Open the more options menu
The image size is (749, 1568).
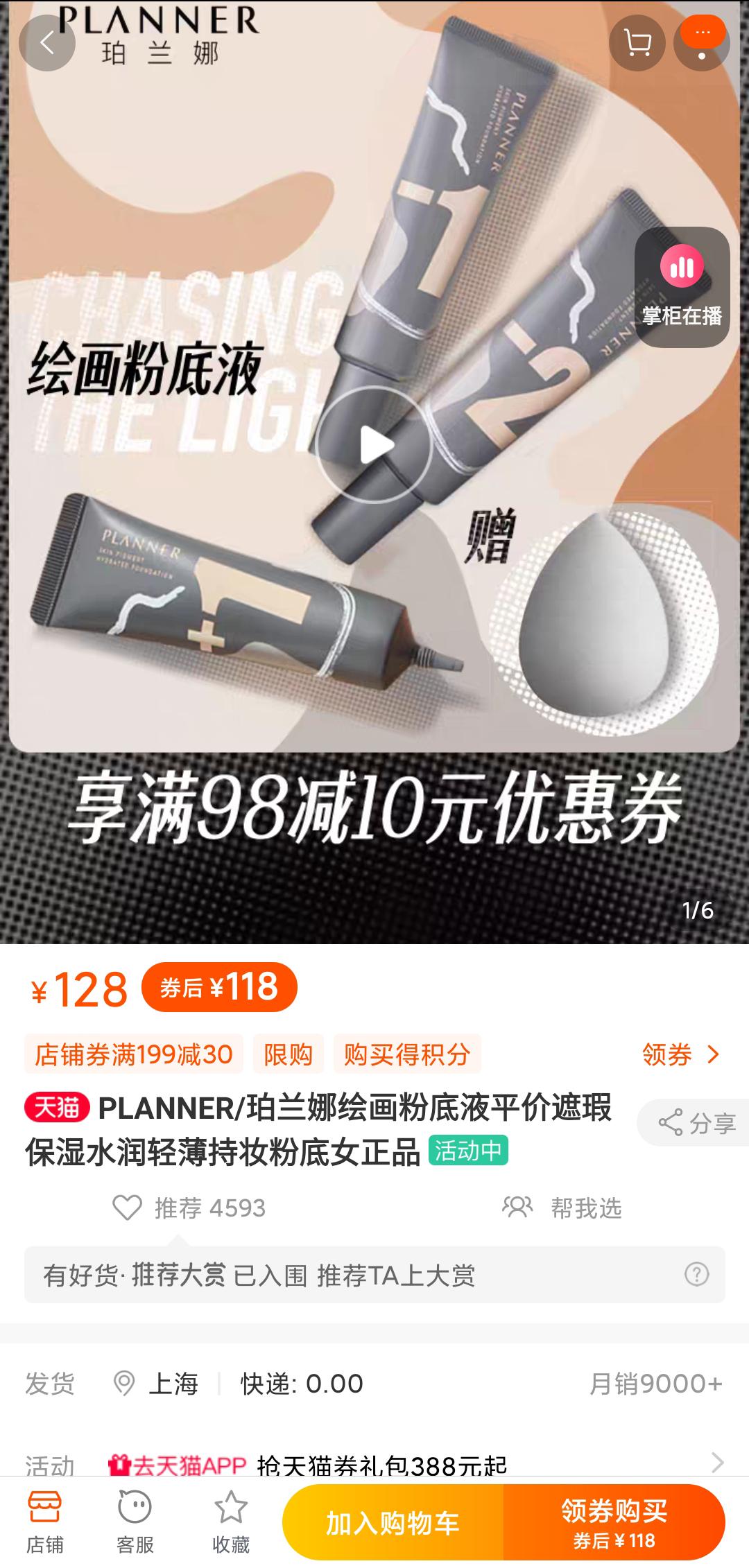point(702,43)
